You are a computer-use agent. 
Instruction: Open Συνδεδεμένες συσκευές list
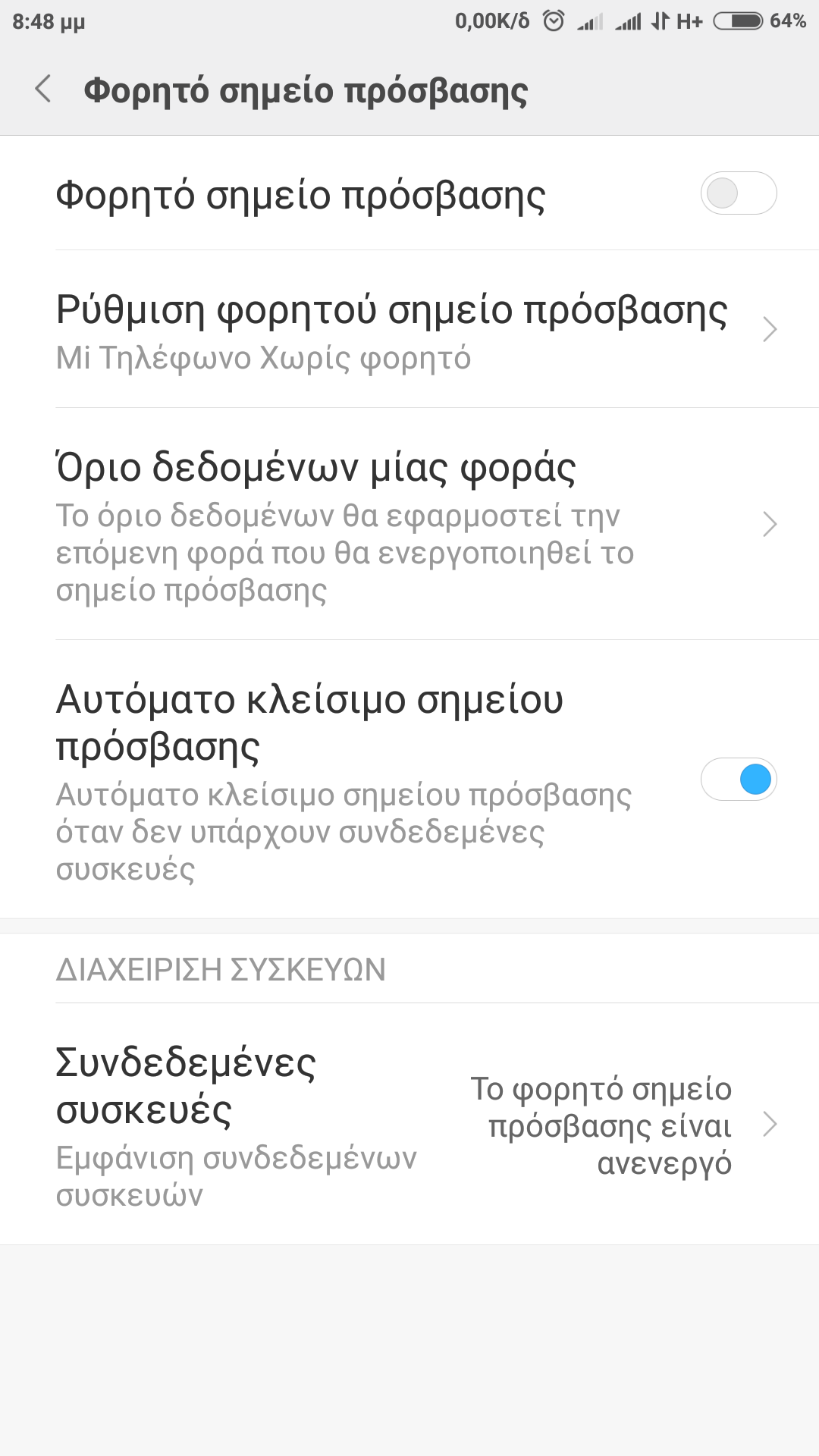(x=409, y=1124)
